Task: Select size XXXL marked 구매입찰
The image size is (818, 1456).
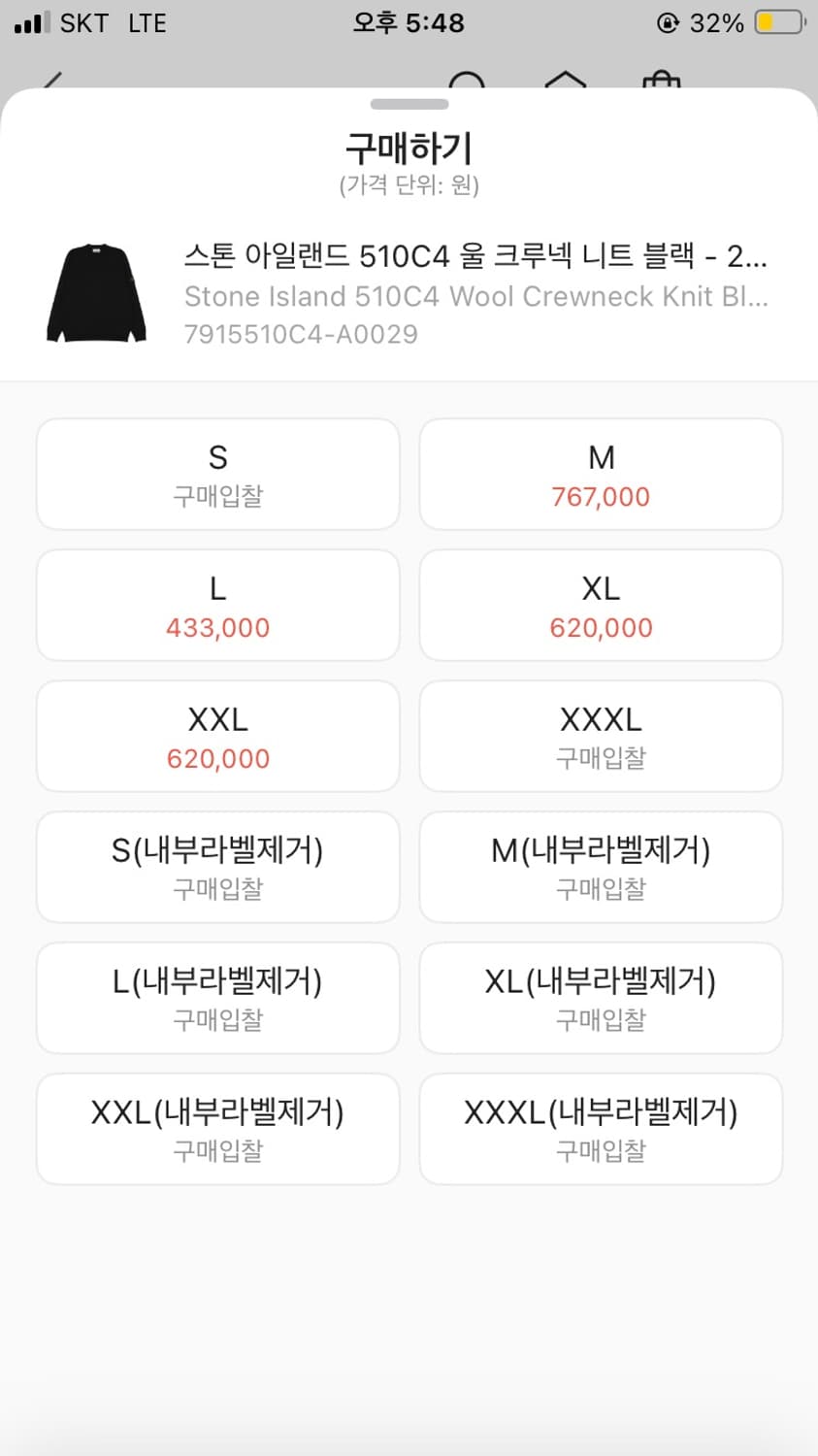Action: click(x=600, y=736)
